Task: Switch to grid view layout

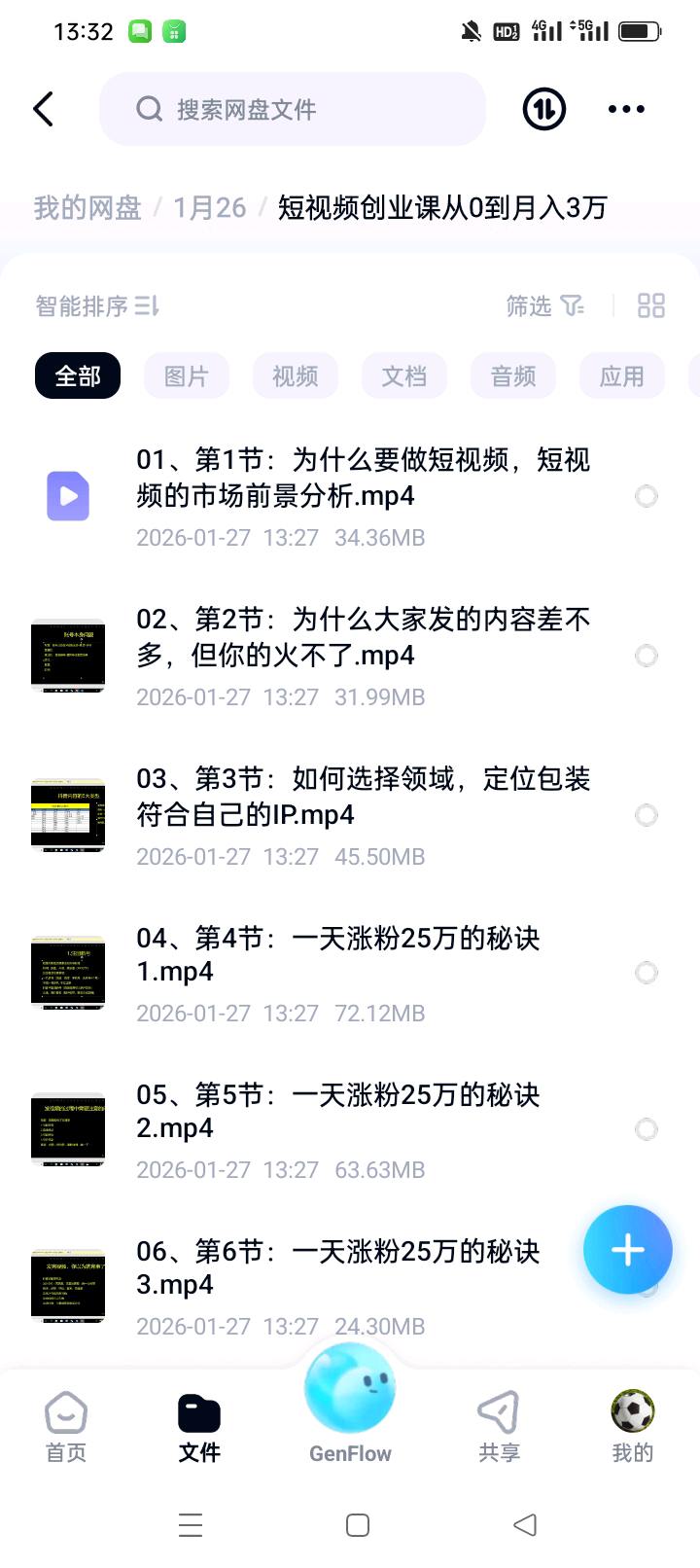Action: 651,305
